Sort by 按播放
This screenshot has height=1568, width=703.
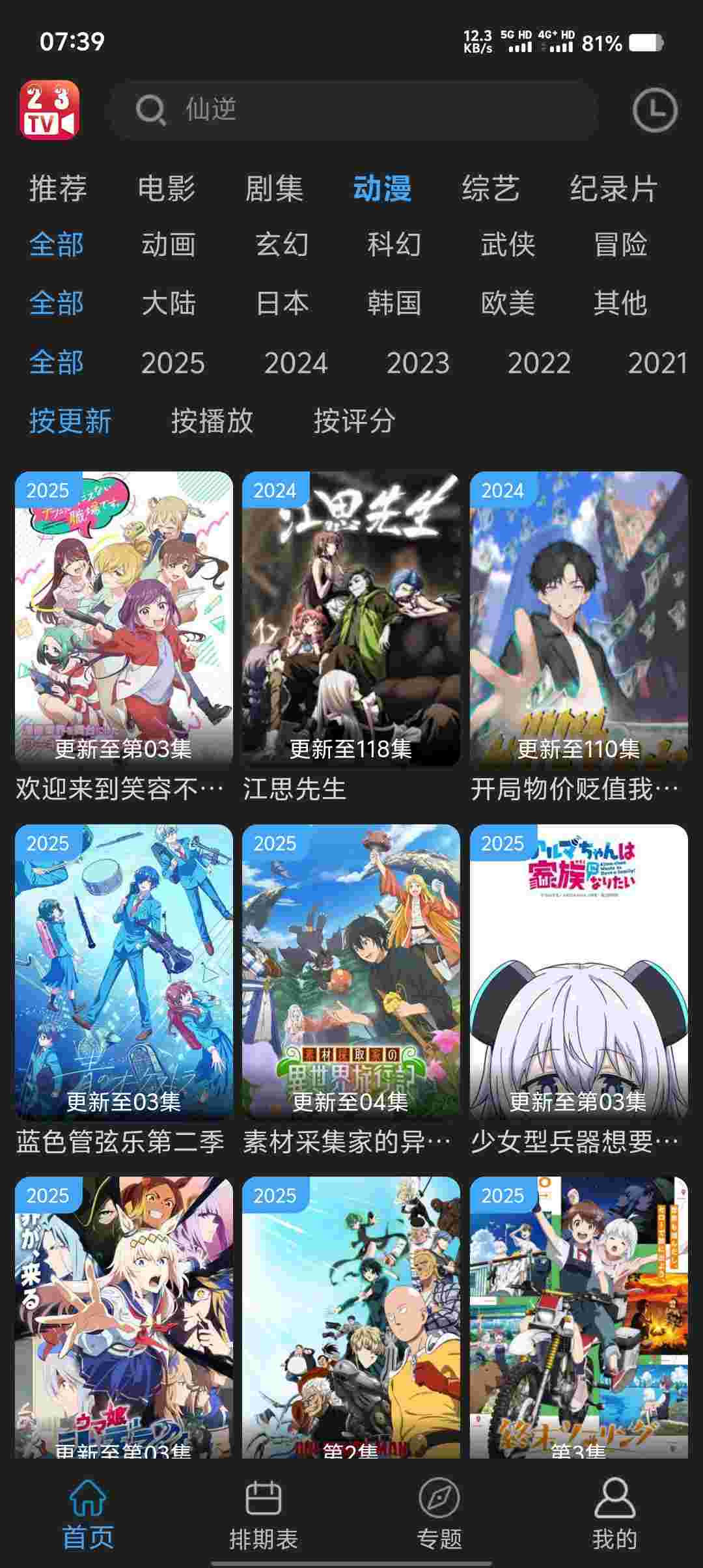pyautogui.click(x=212, y=421)
